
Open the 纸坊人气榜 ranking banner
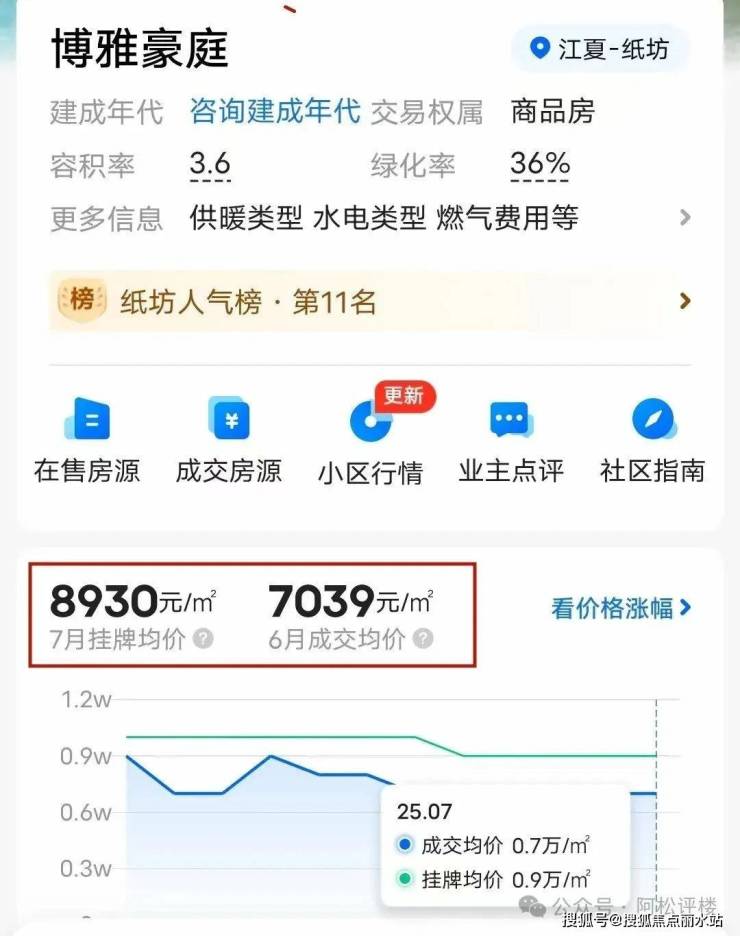[370, 301]
